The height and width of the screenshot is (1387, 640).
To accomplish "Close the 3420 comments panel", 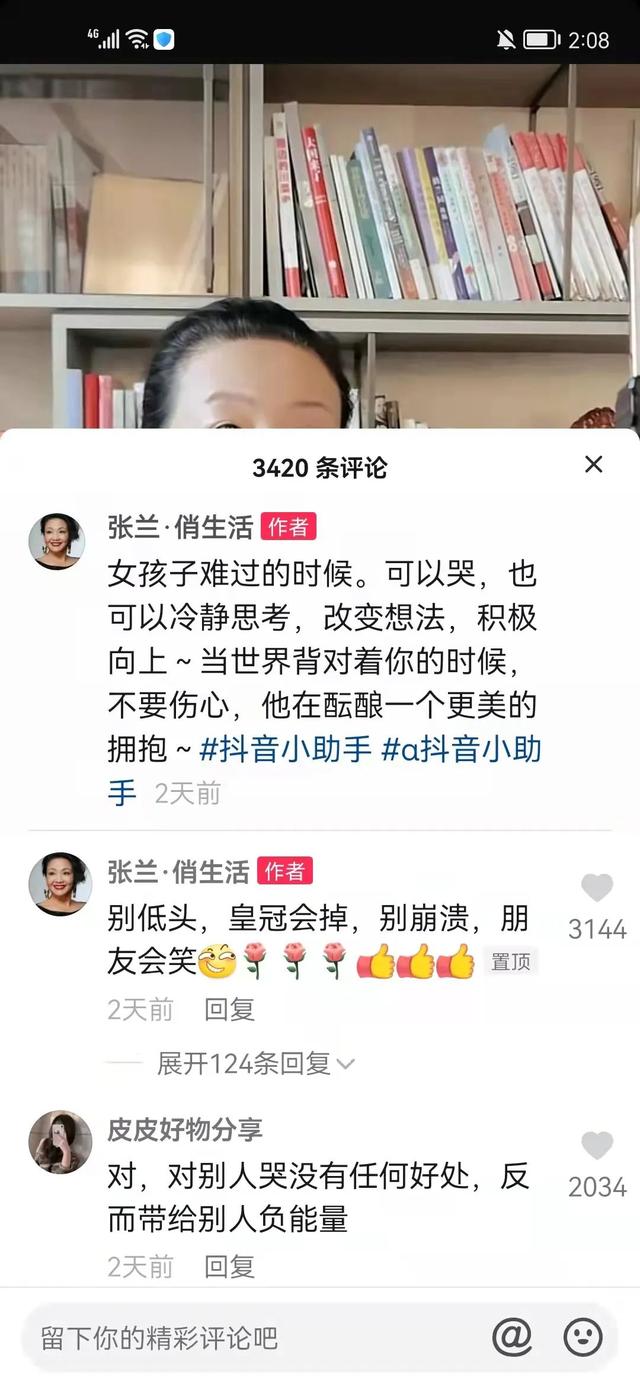I will point(594,464).
